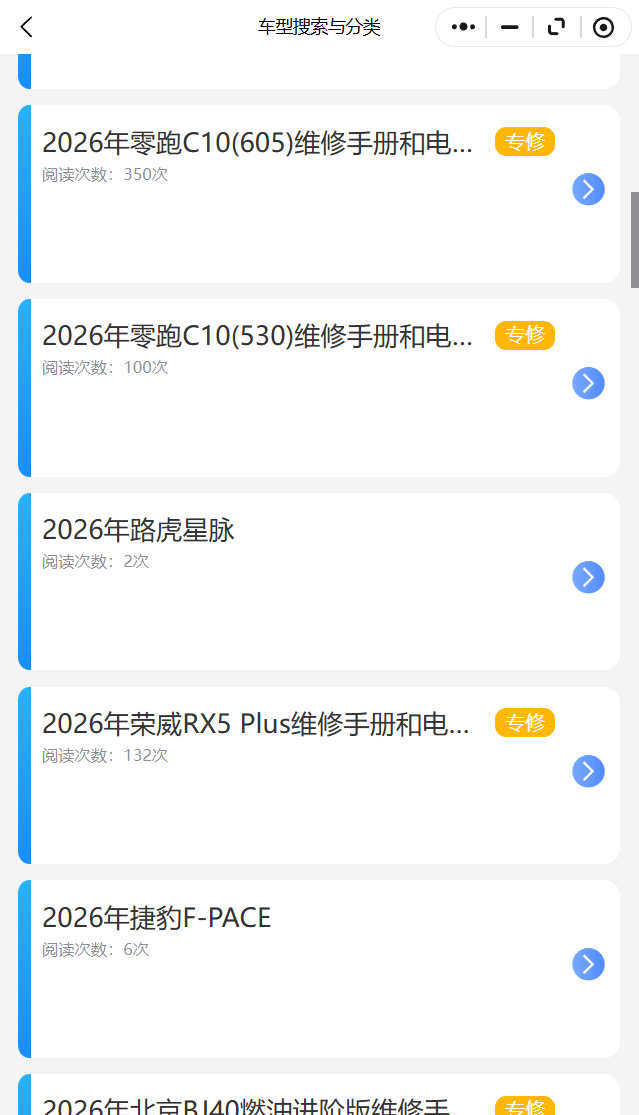Open the mini program more options menu

click(x=462, y=27)
